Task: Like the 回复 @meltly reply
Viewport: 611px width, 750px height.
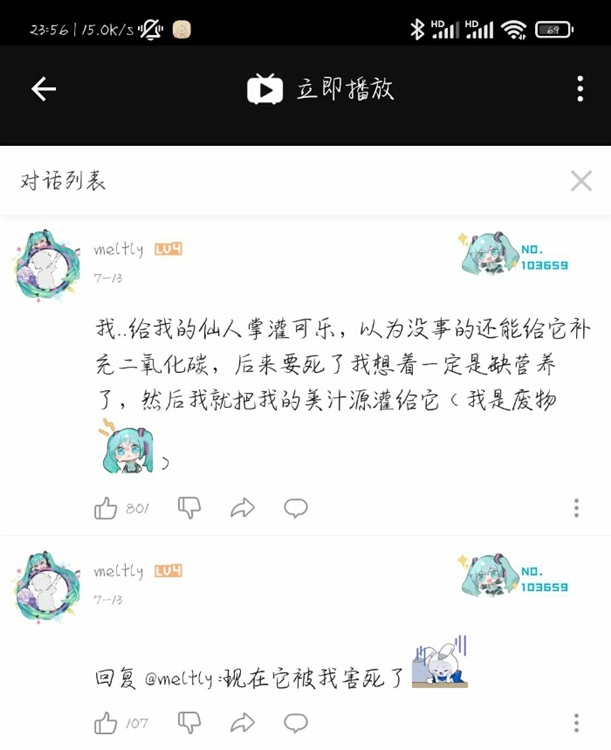Action: [x=106, y=723]
